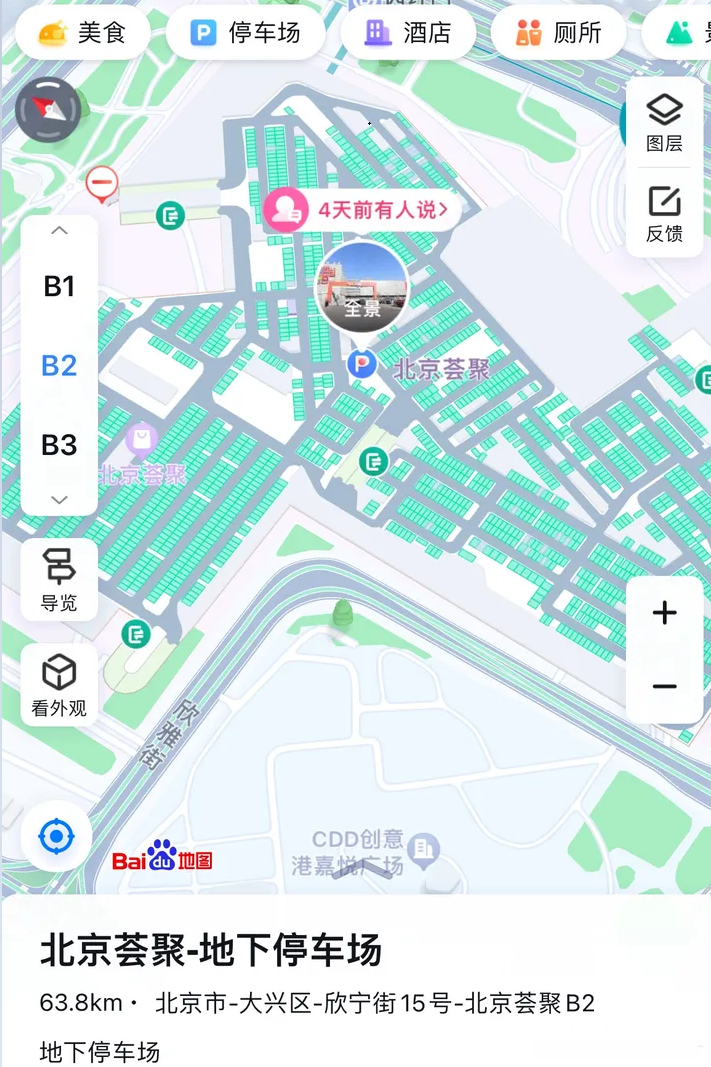Open the 导览 guide
This screenshot has width=711, height=1067.
[x=59, y=580]
